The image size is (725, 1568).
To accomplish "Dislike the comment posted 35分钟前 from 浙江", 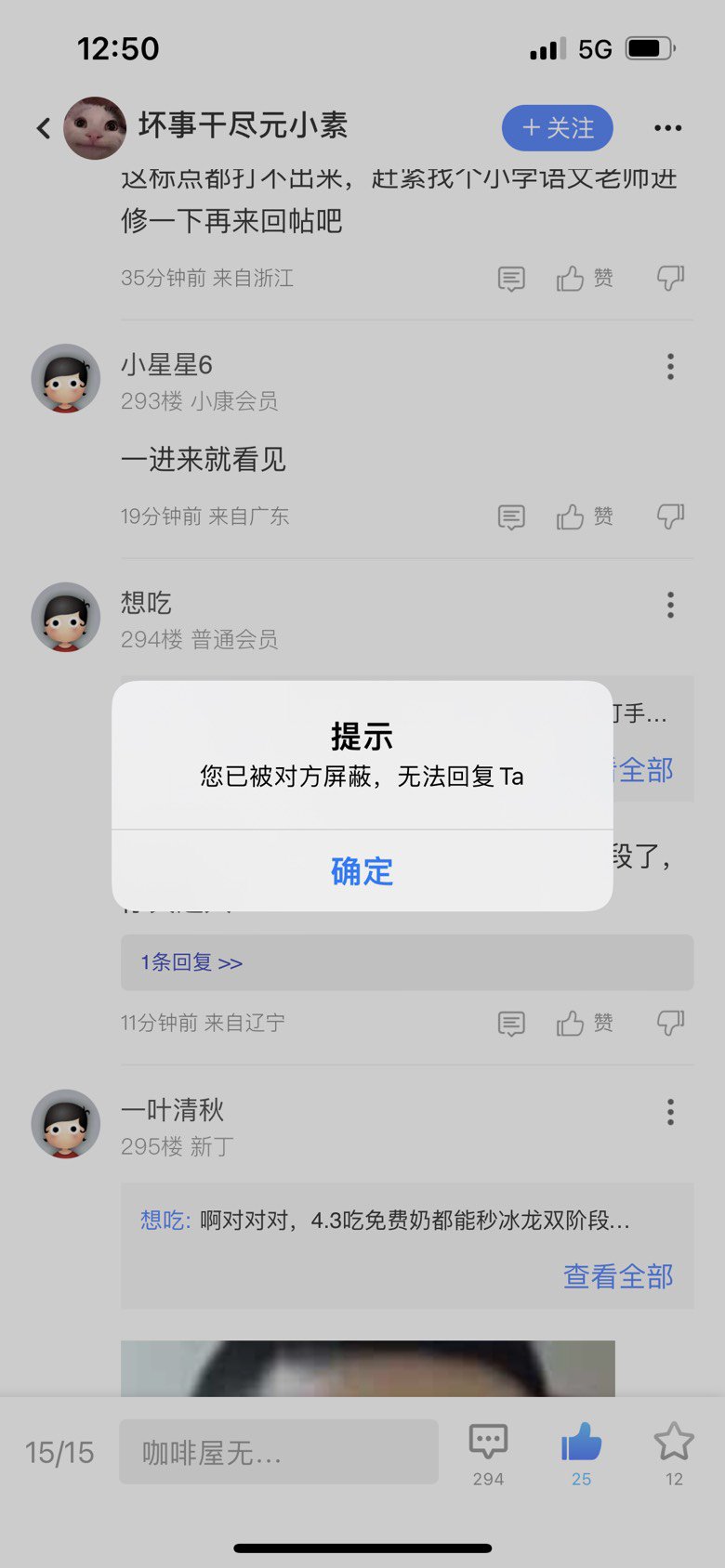I will coord(670,278).
